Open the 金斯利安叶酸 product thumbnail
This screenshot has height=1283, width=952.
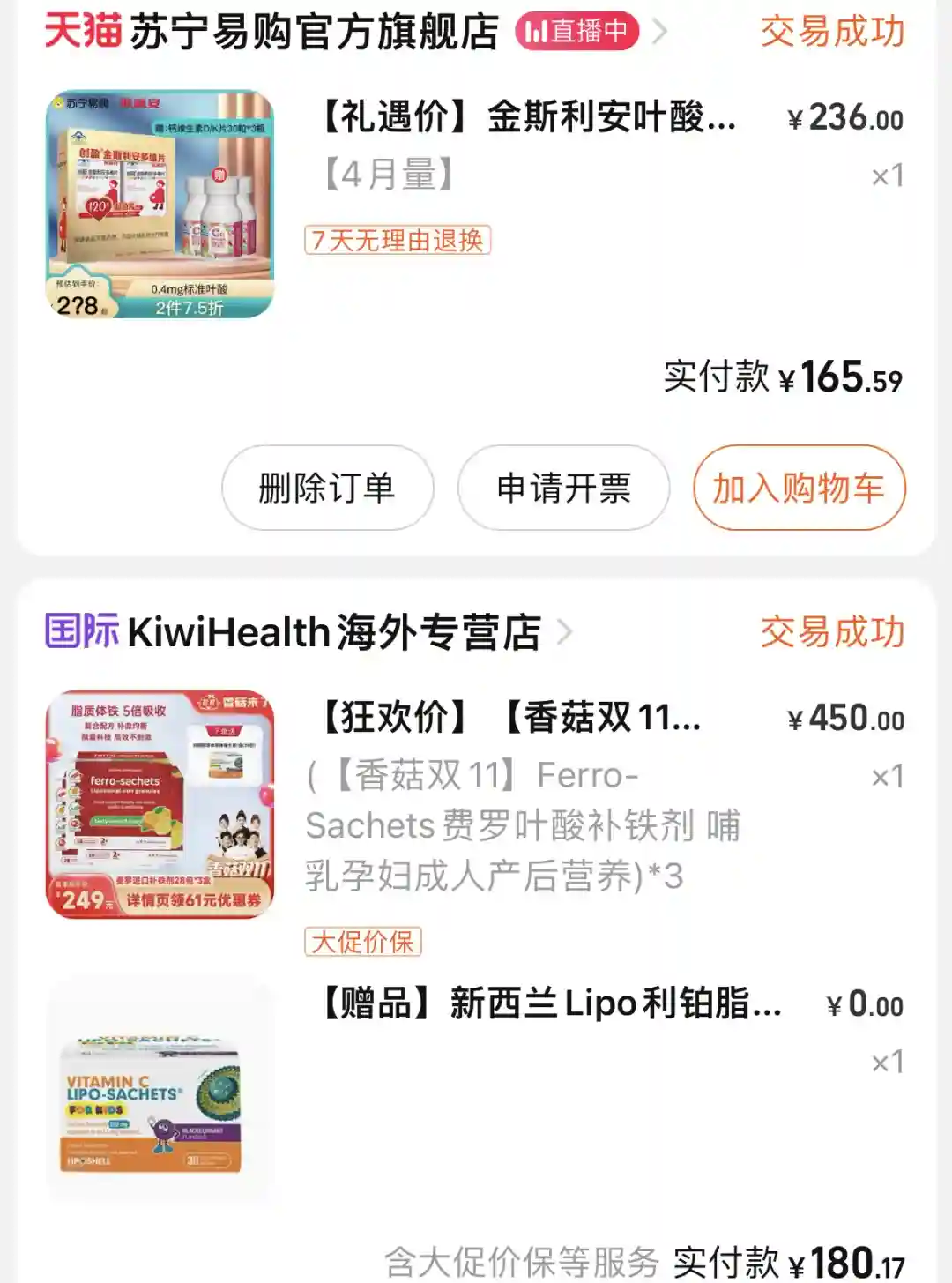tap(160, 204)
